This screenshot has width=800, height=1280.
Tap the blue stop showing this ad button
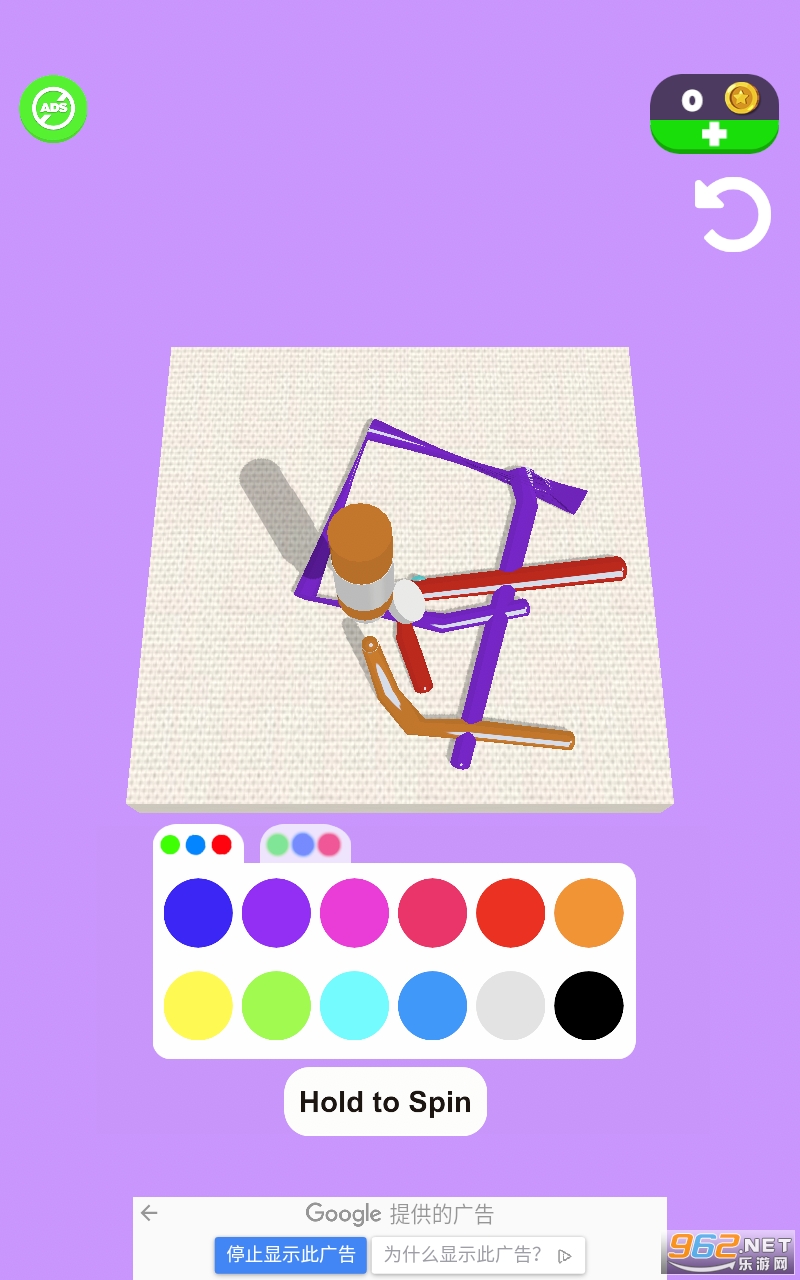tap(290, 1255)
